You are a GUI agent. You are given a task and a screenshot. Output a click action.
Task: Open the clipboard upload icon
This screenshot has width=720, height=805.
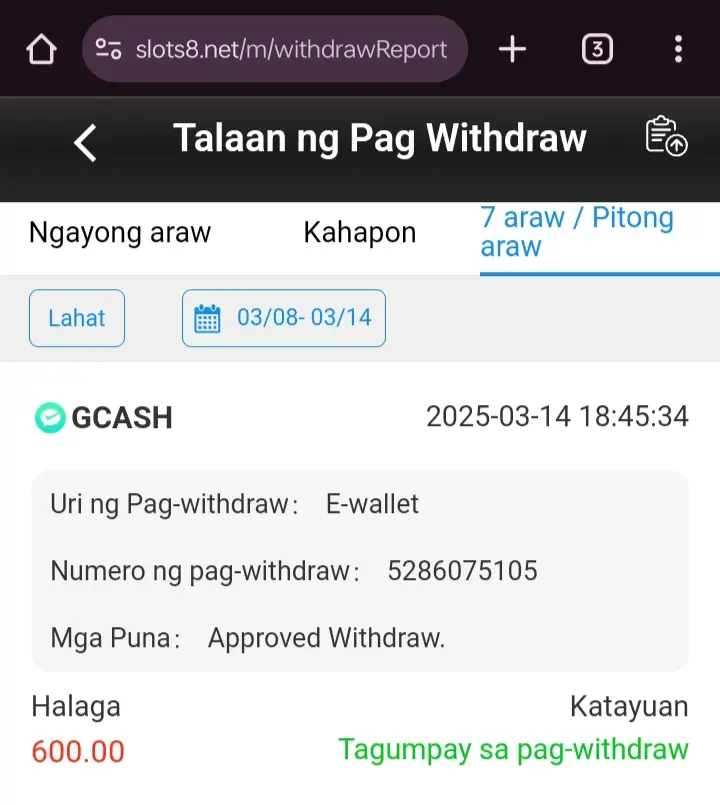point(666,137)
